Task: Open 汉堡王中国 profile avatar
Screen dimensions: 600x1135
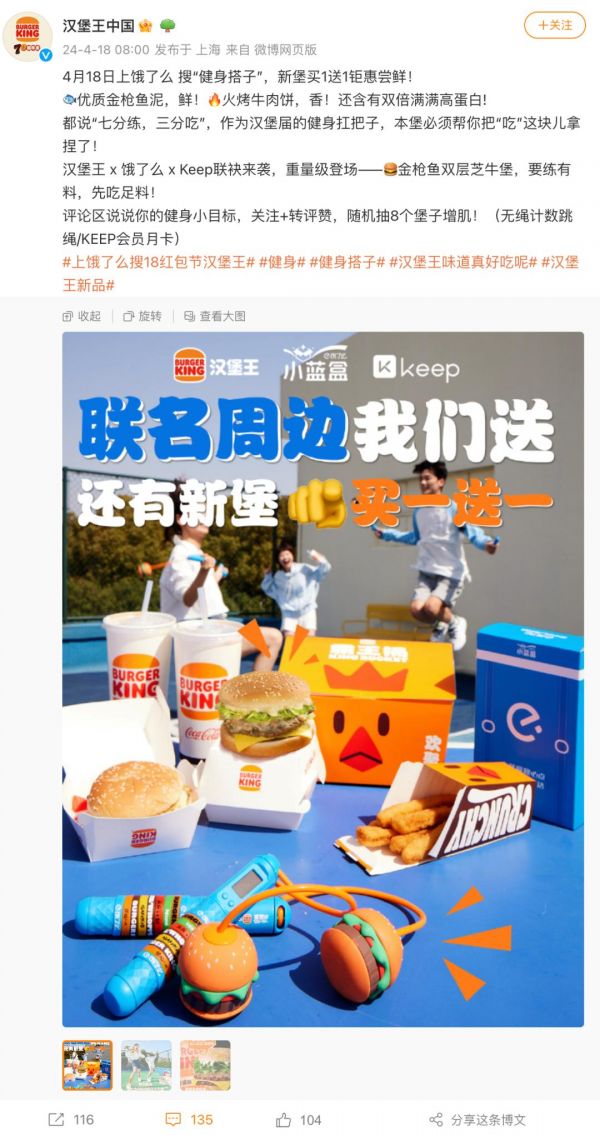Action: pos(29,36)
